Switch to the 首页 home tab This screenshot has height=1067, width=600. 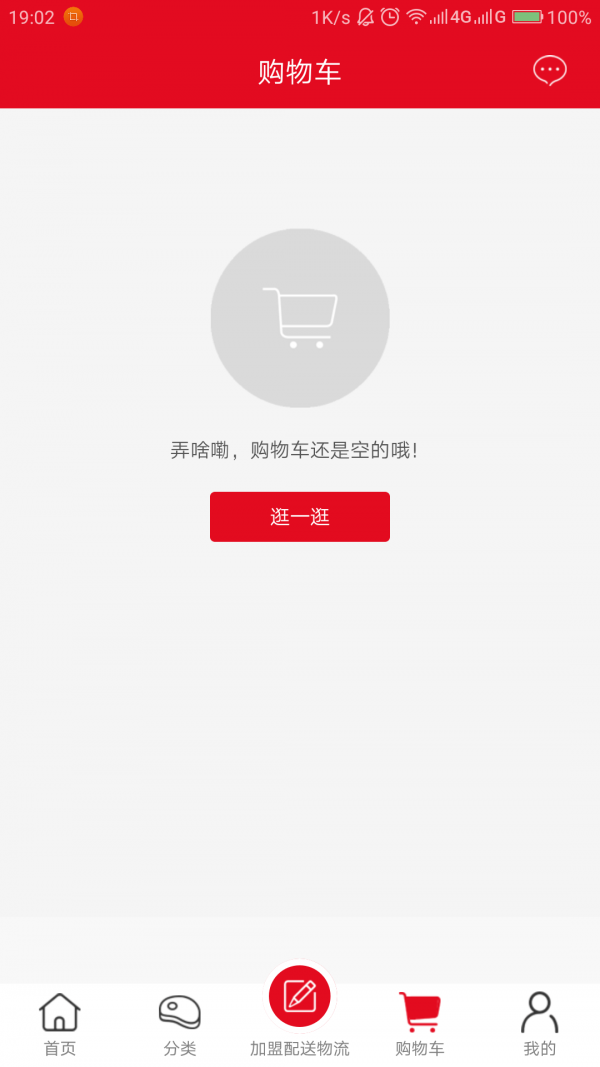(x=60, y=1024)
